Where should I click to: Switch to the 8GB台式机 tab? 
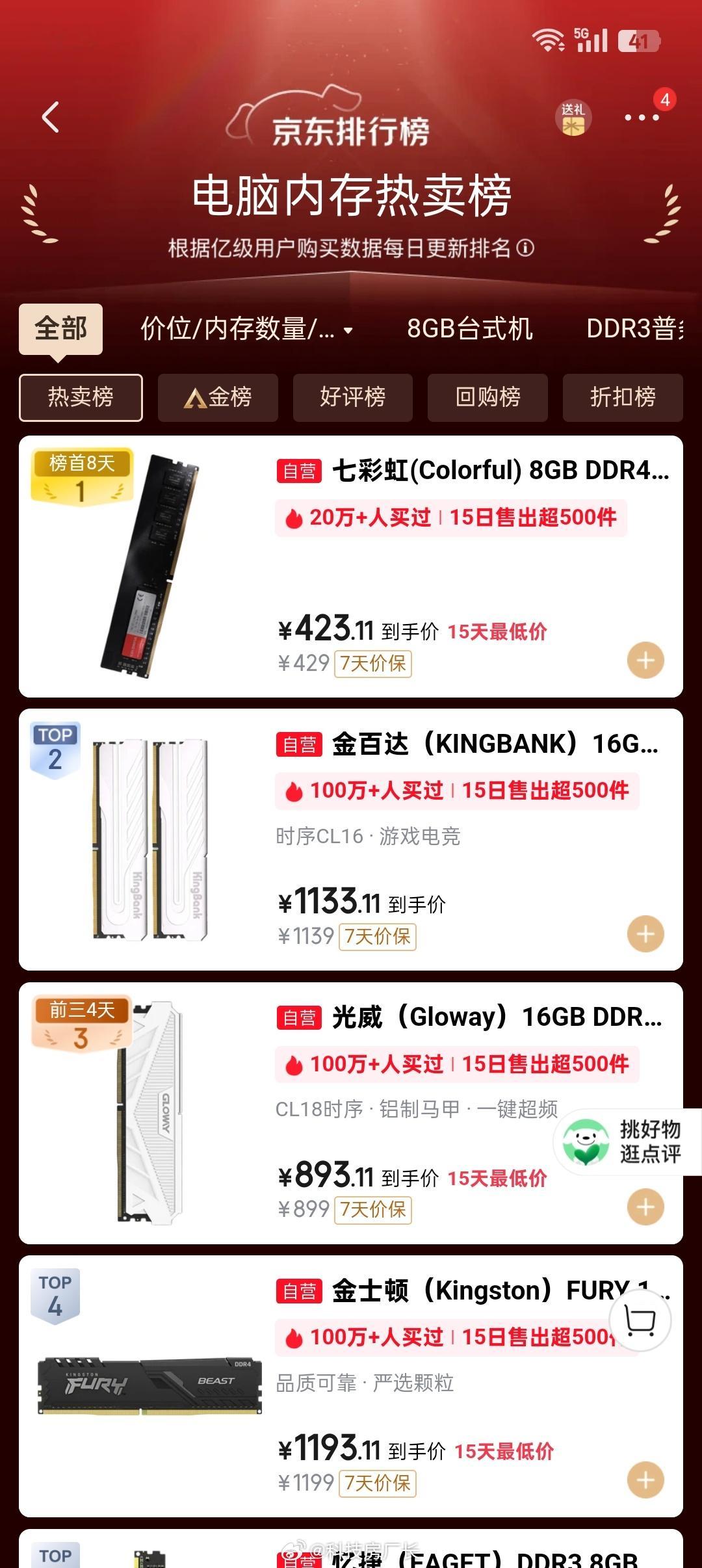coord(470,330)
